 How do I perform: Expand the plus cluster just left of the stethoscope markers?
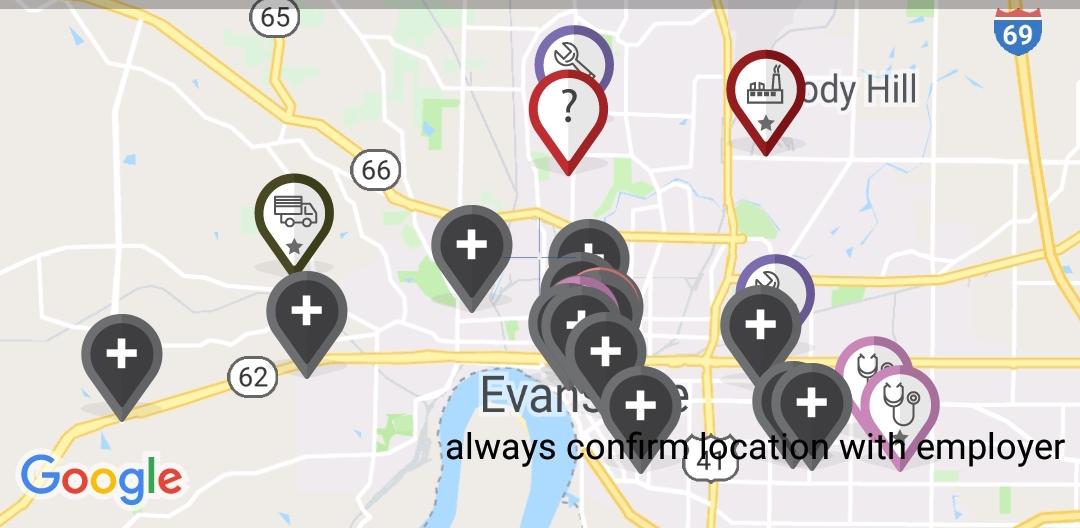click(x=811, y=405)
